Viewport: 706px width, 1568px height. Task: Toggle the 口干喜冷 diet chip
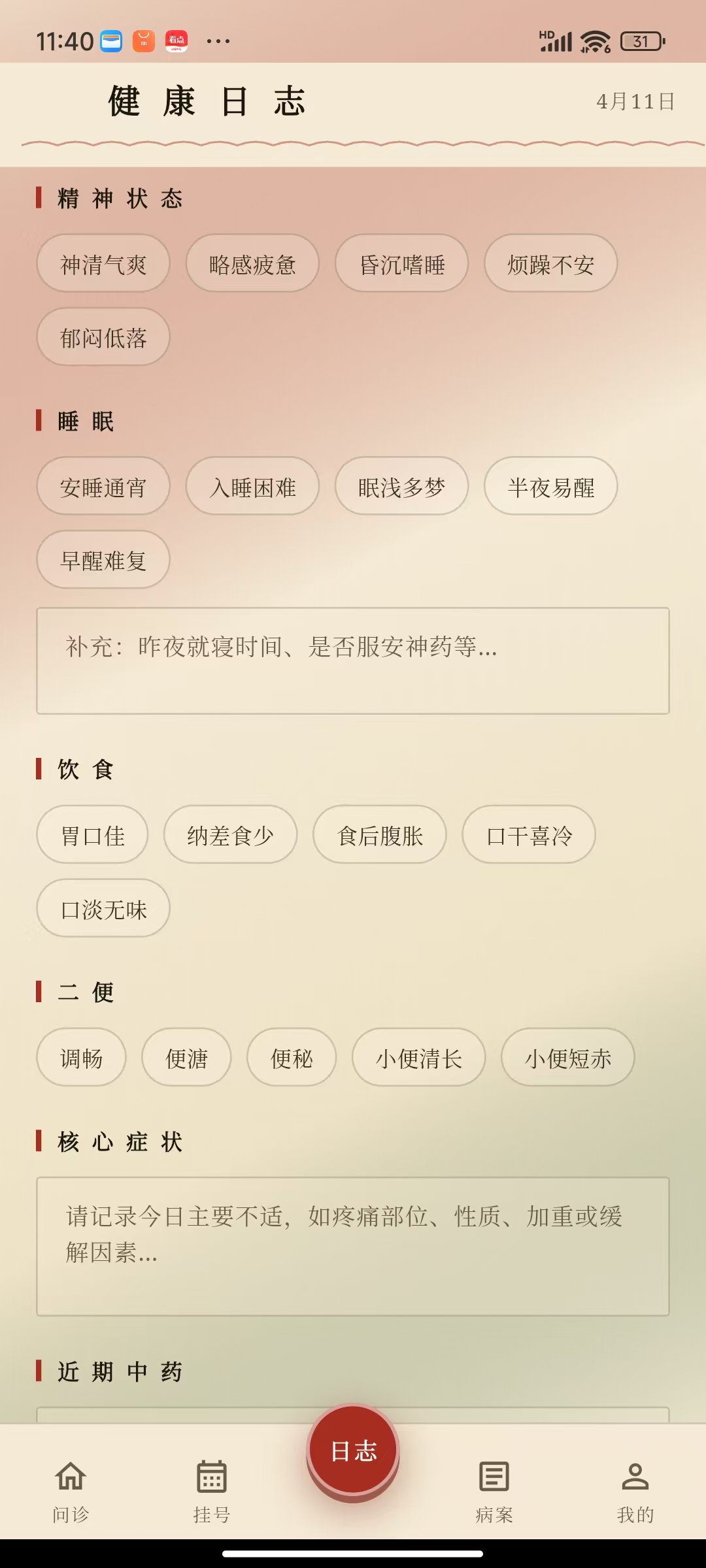528,834
